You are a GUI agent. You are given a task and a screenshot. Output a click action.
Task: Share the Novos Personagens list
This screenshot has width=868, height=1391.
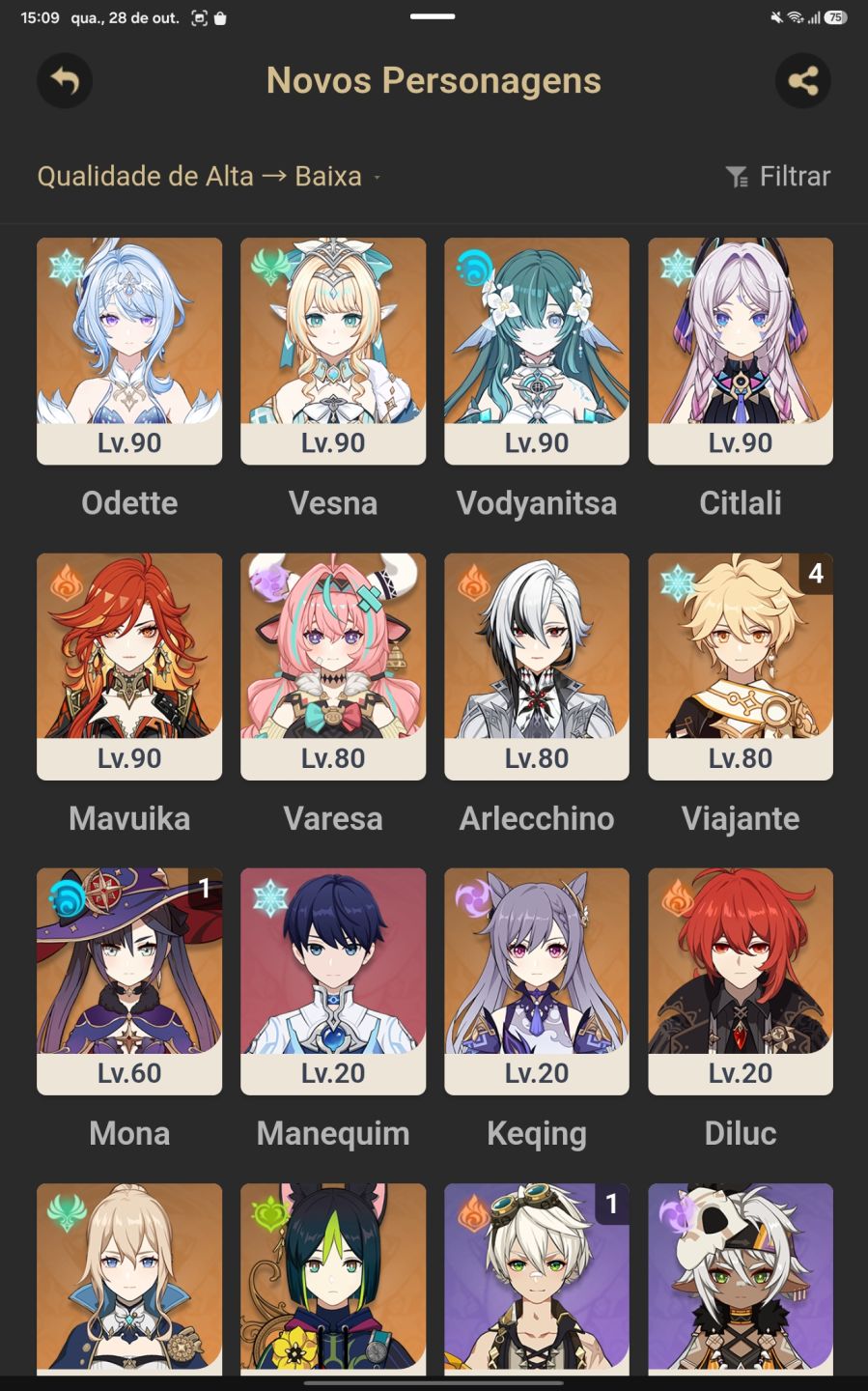[x=802, y=81]
